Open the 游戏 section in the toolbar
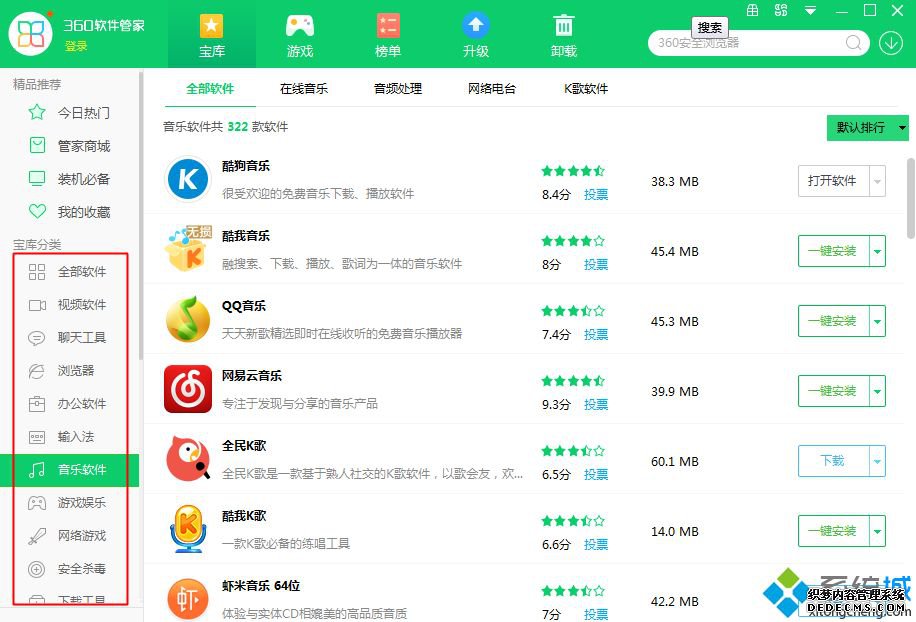 (300, 35)
